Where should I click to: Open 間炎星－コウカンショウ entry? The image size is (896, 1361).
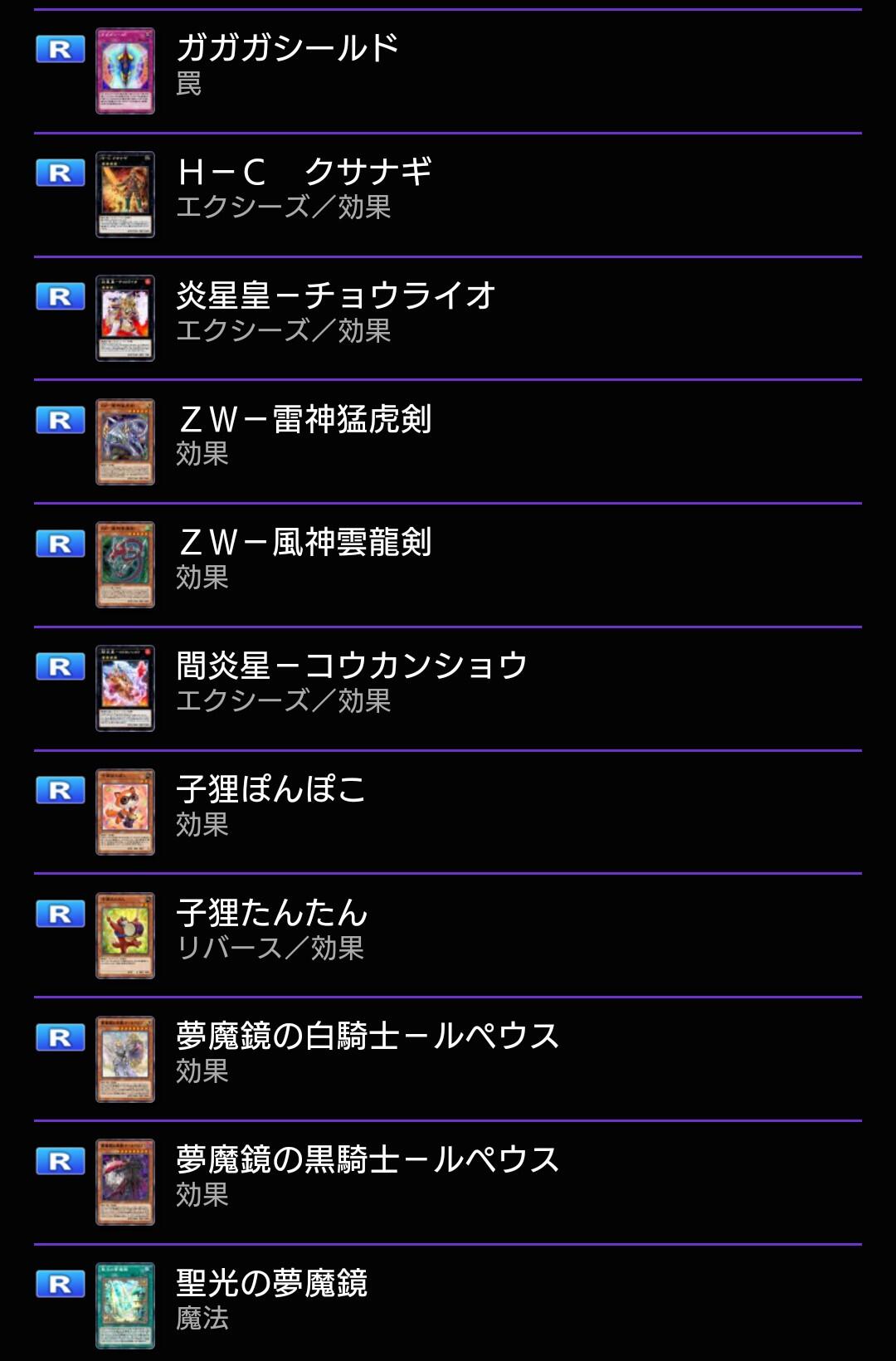tap(448, 689)
